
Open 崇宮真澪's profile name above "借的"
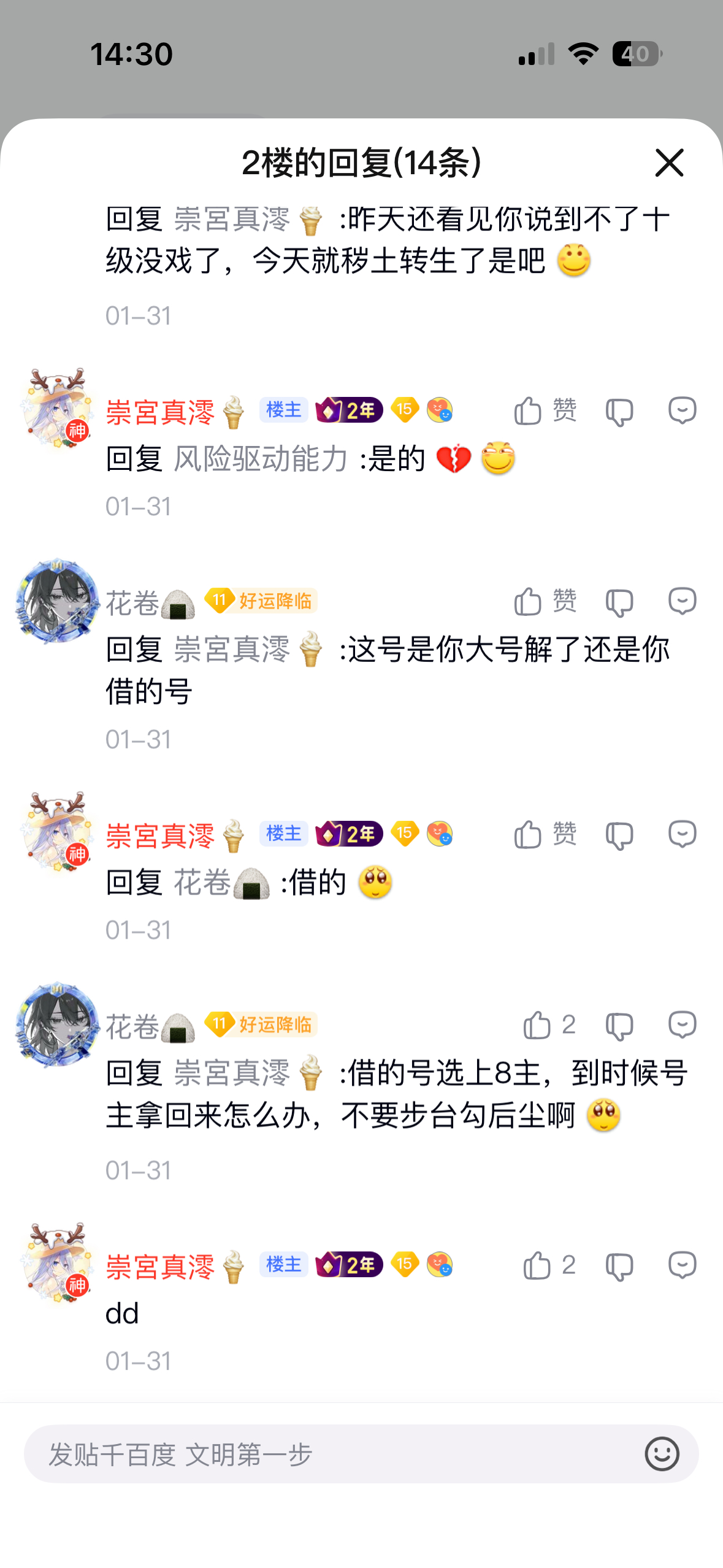(x=161, y=836)
